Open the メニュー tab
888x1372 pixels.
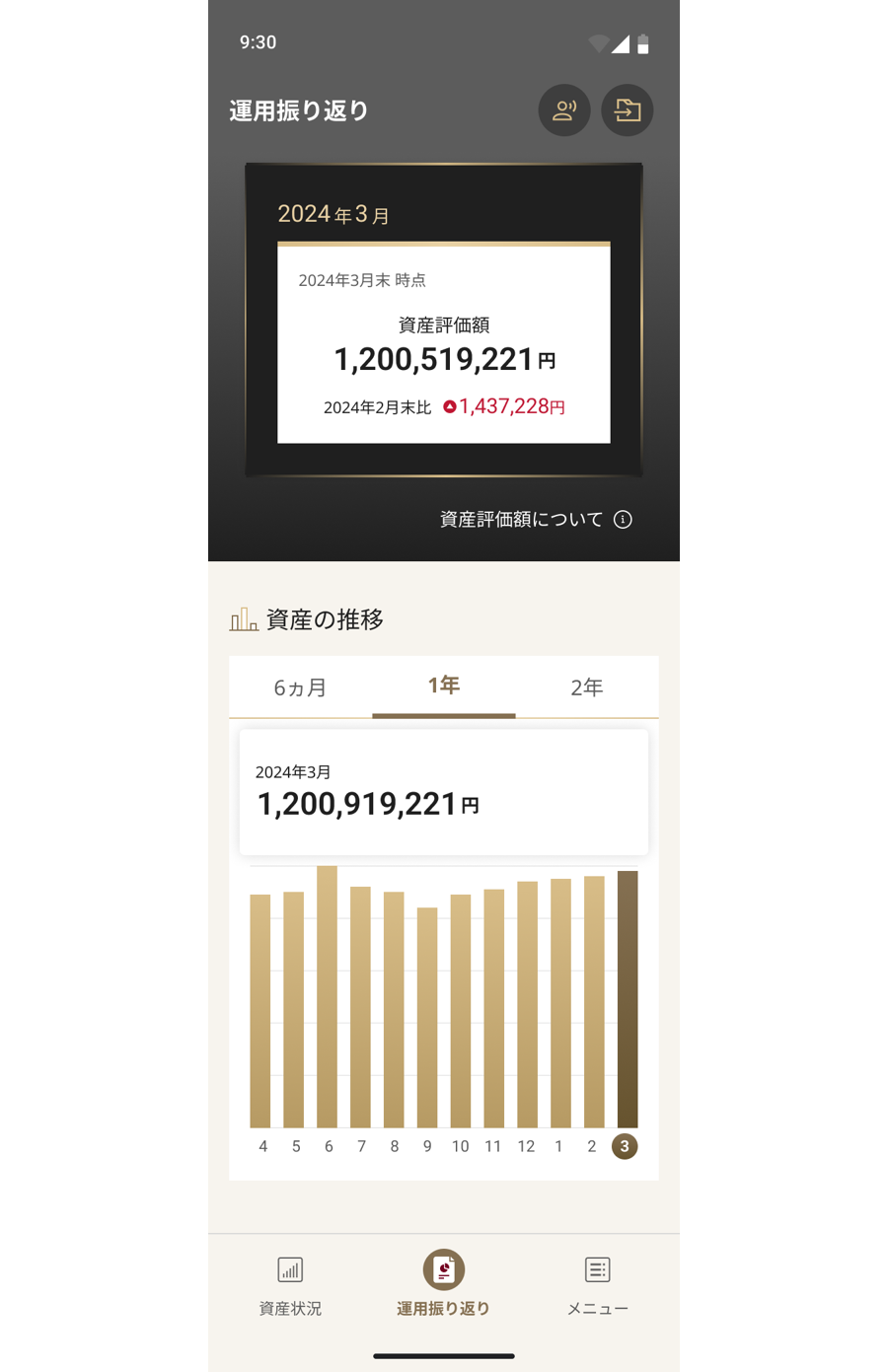(597, 1285)
